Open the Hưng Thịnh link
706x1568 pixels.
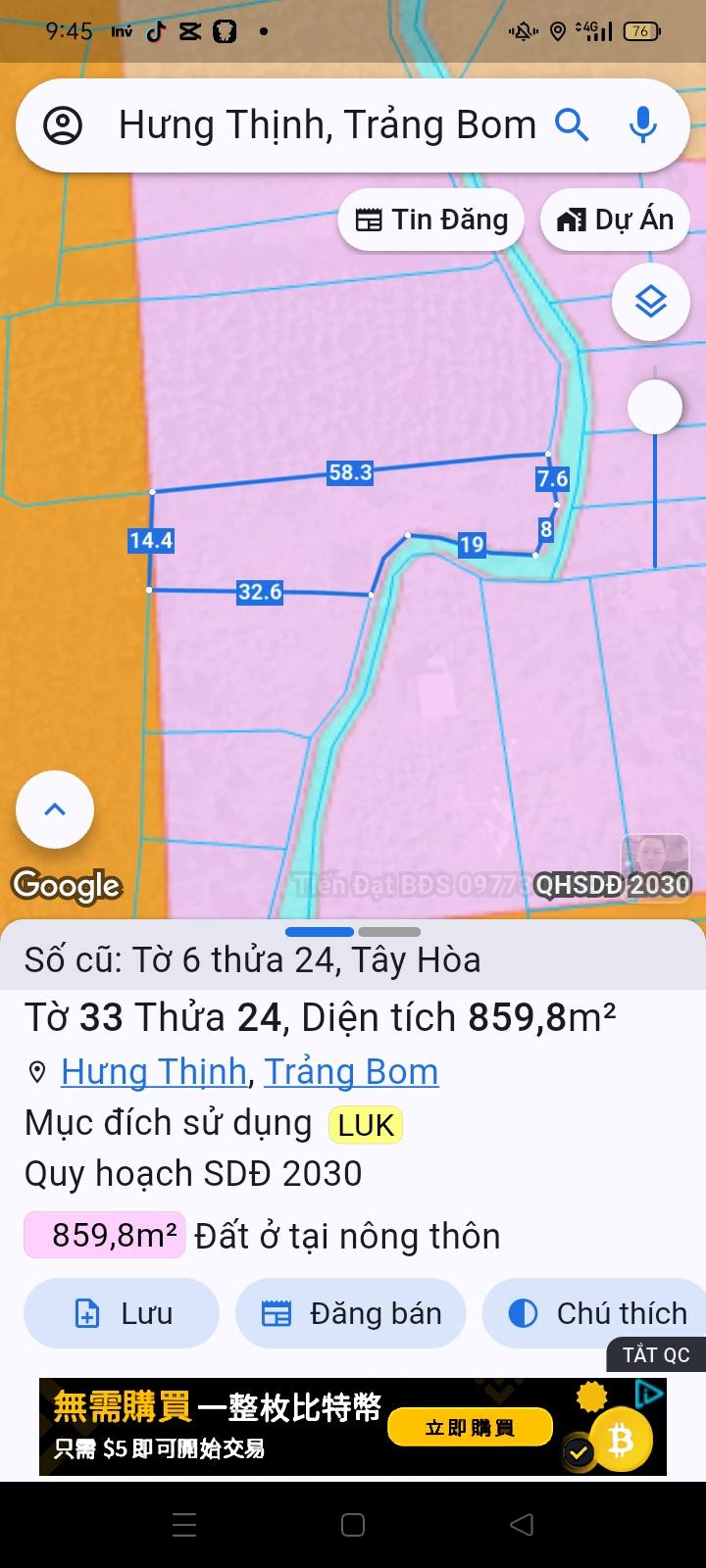pyautogui.click(x=154, y=1071)
